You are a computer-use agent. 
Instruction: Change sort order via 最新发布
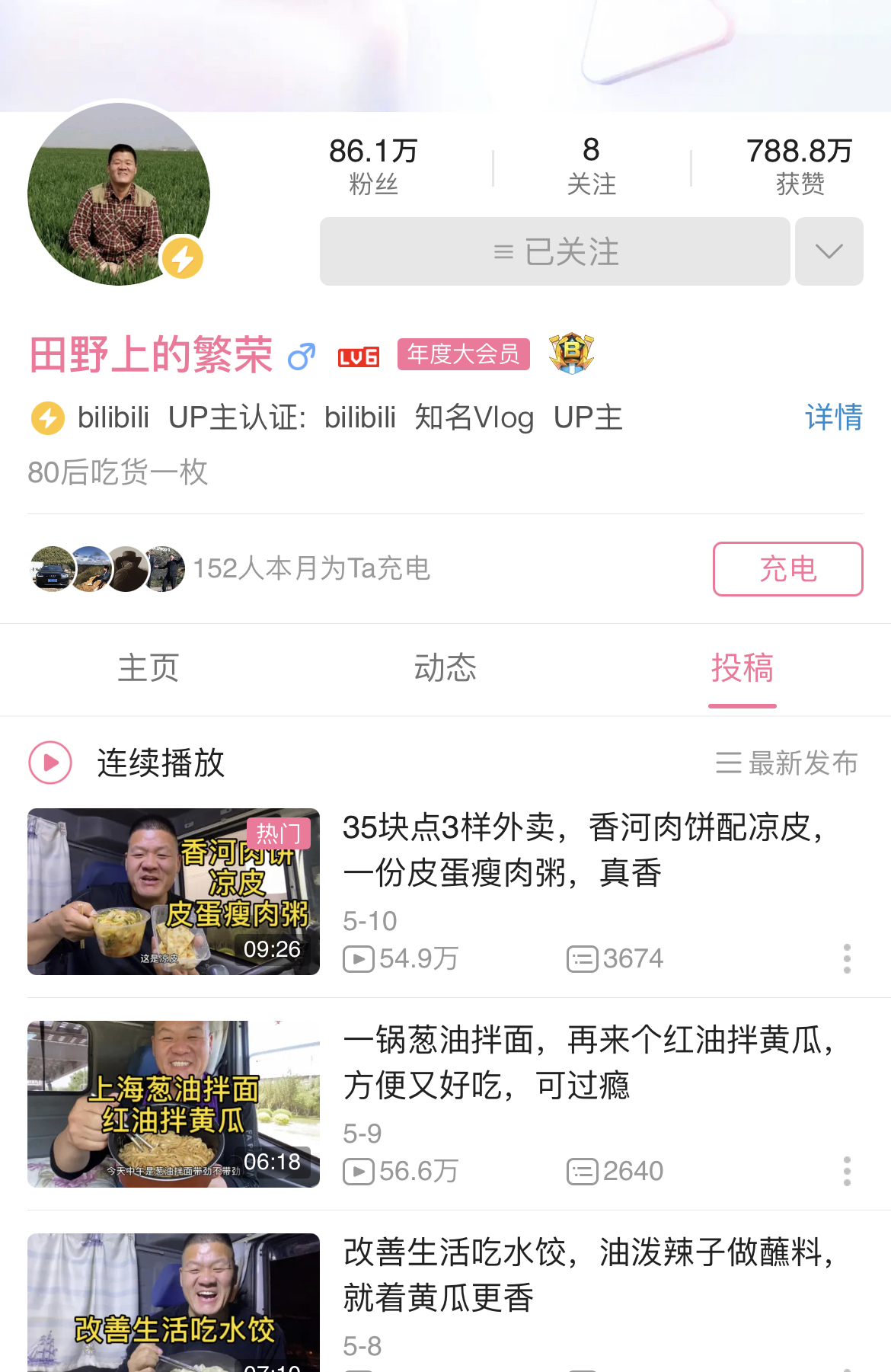click(787, 763)
